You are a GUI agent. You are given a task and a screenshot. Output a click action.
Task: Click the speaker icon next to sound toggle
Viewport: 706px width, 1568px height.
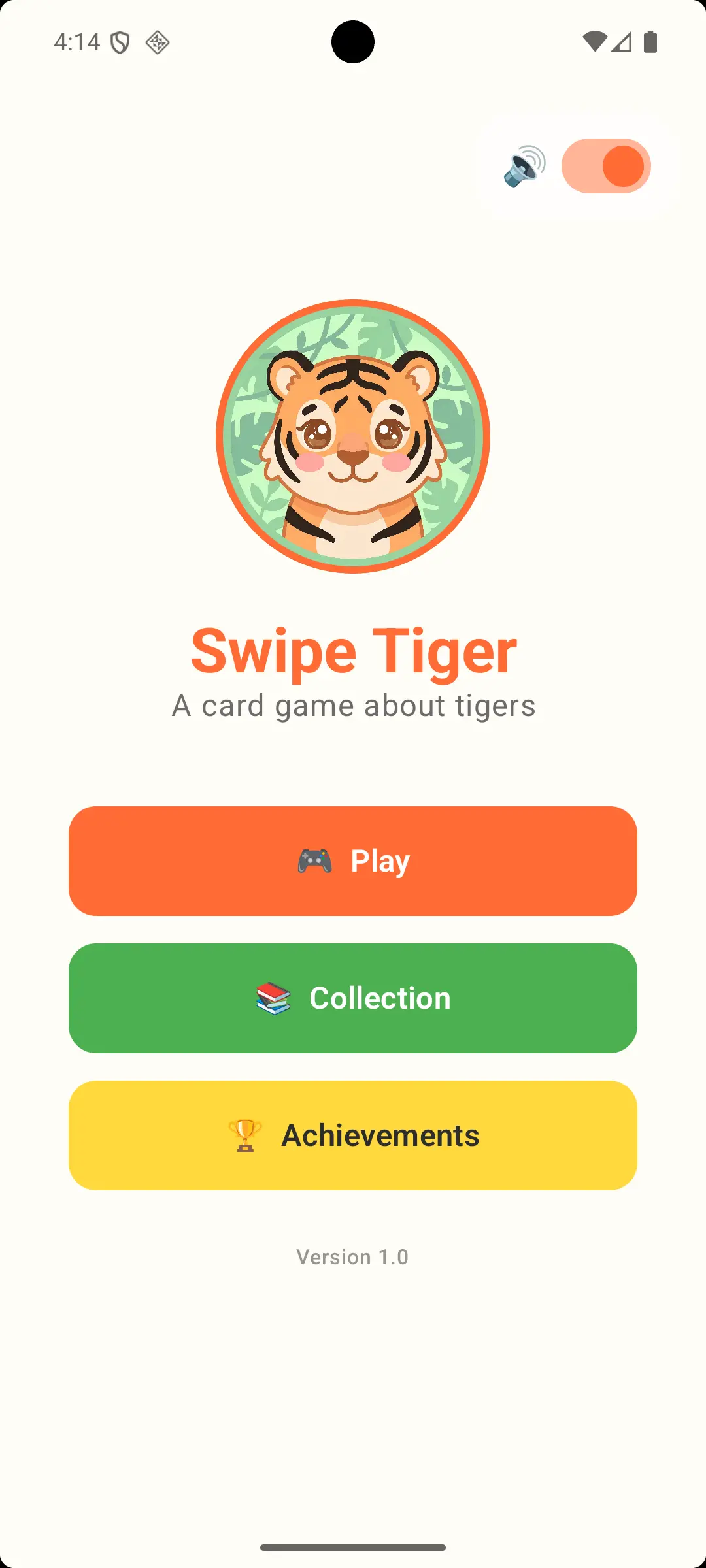[x=523, y=166]
